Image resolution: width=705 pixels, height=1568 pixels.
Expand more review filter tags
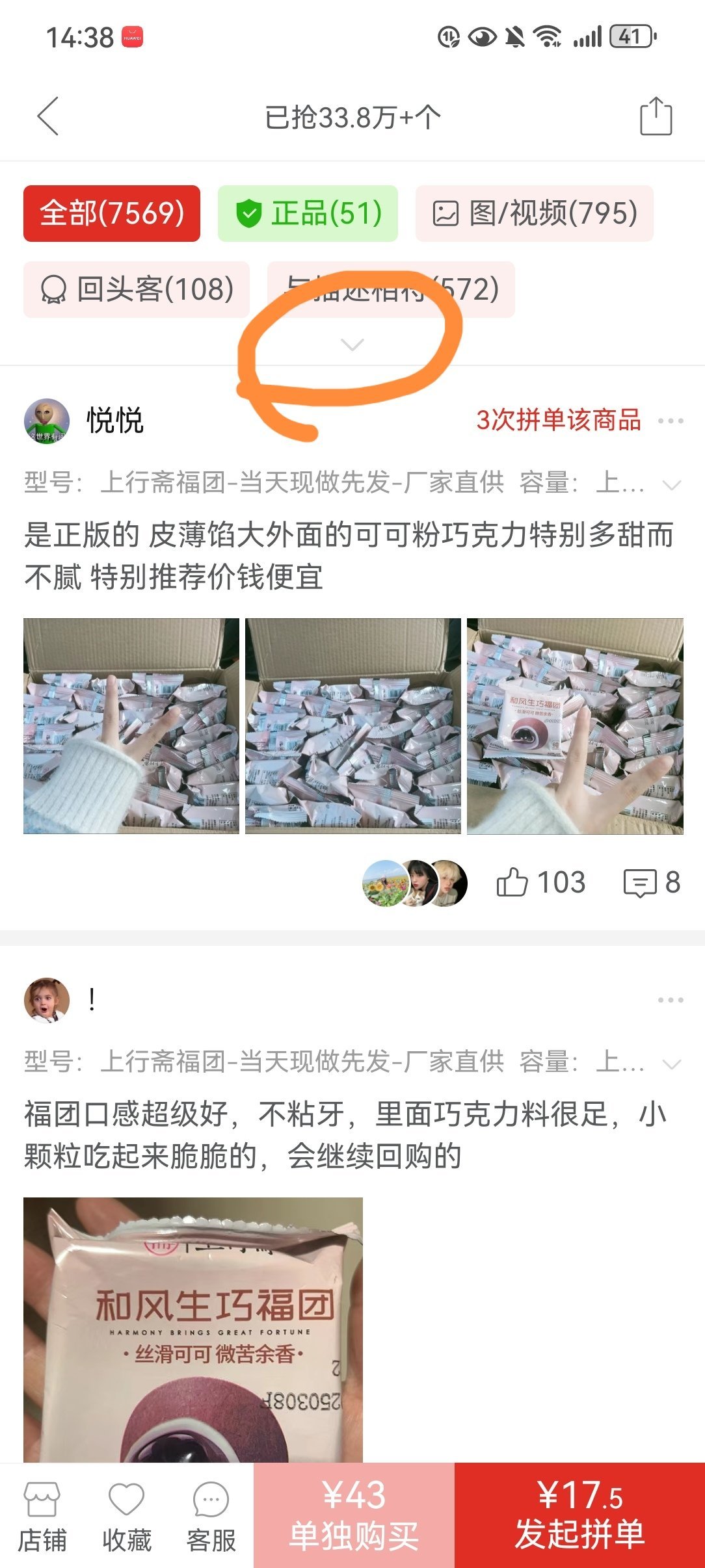352,345
